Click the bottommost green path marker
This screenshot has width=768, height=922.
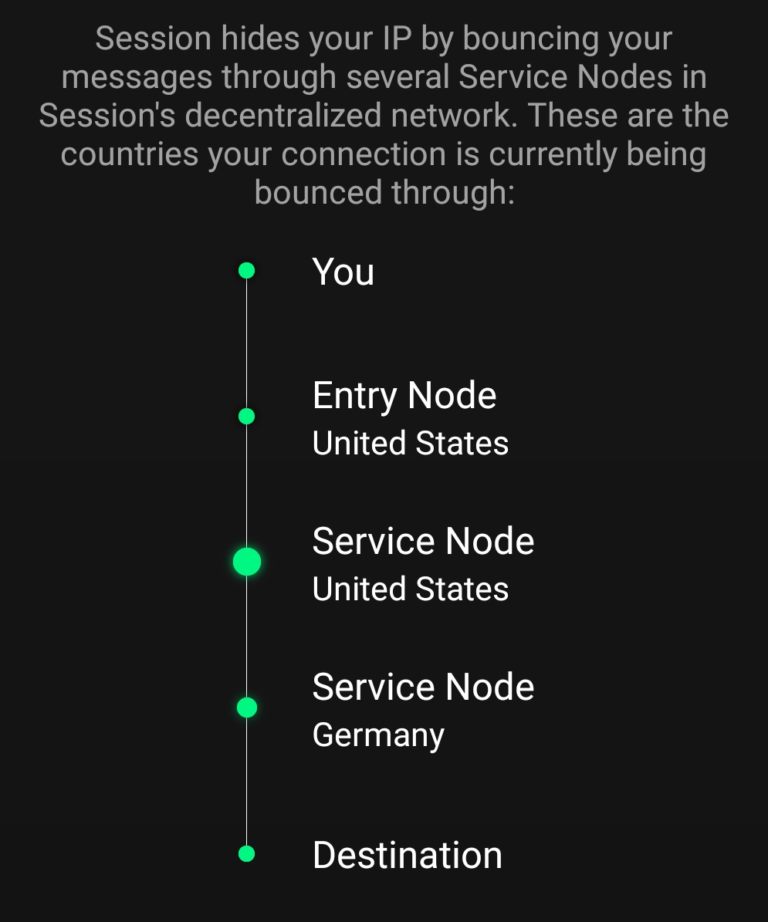pos(246,853)
